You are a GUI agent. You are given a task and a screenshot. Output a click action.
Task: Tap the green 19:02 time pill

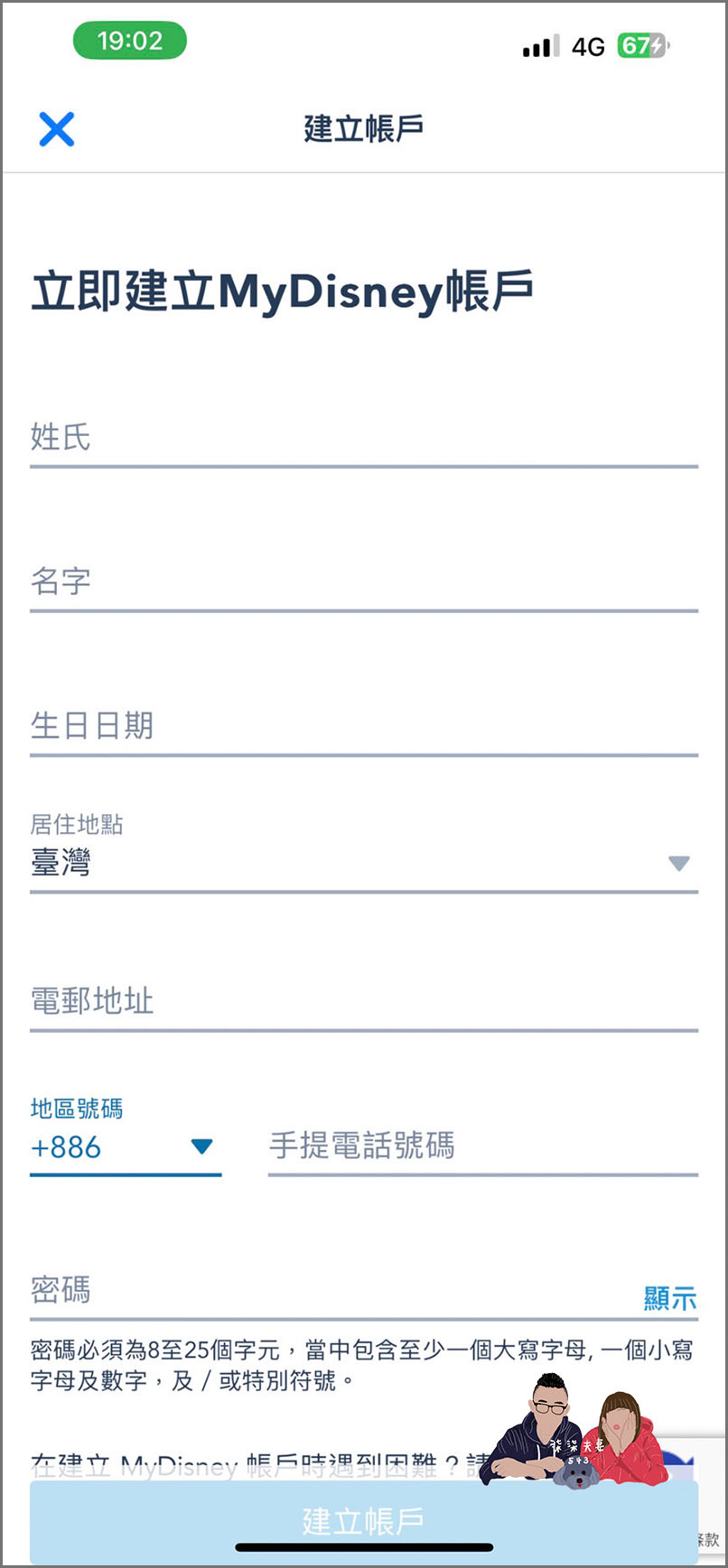[129, 41]
